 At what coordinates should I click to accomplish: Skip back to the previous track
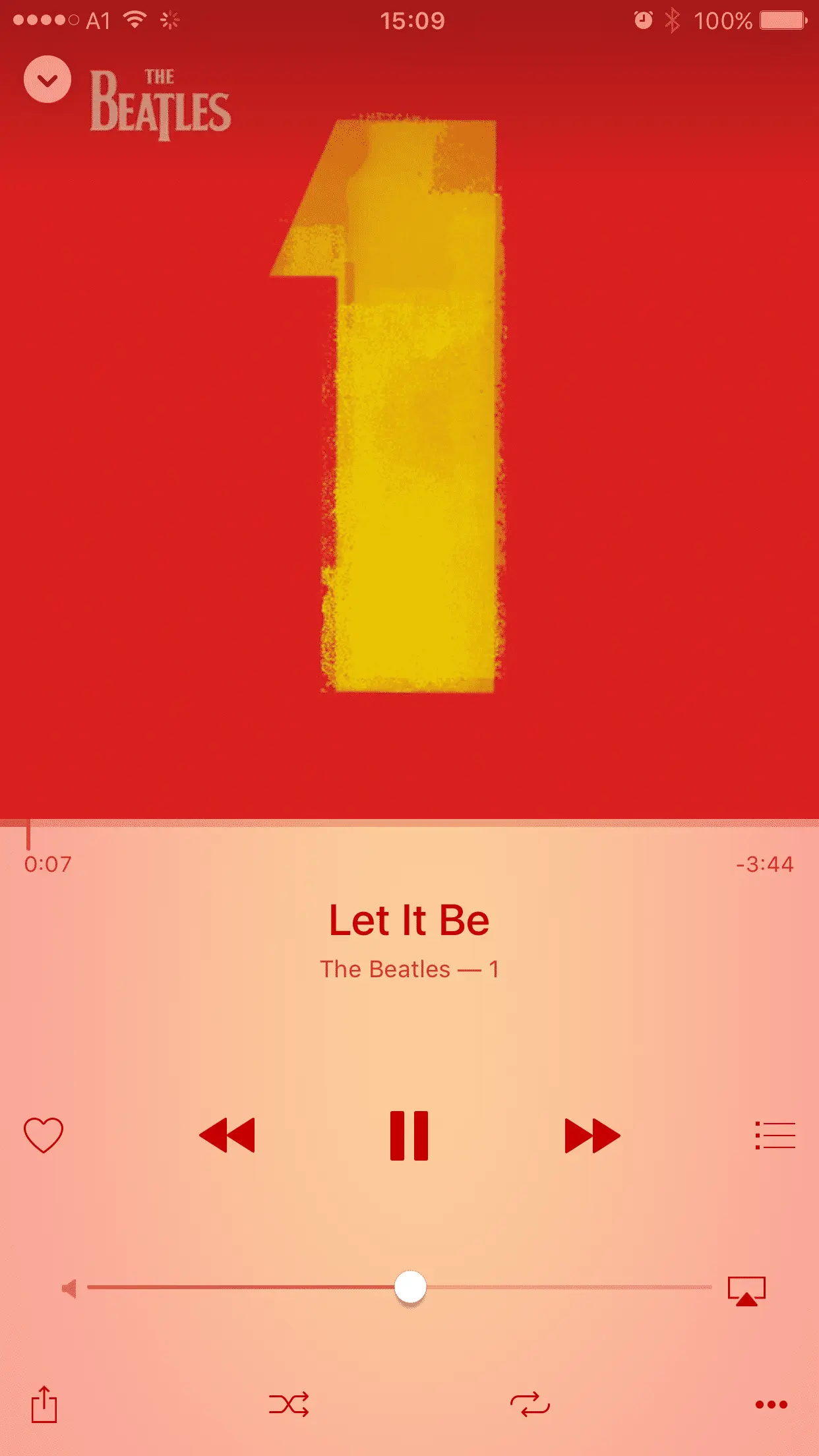[x=227, y=1135]
